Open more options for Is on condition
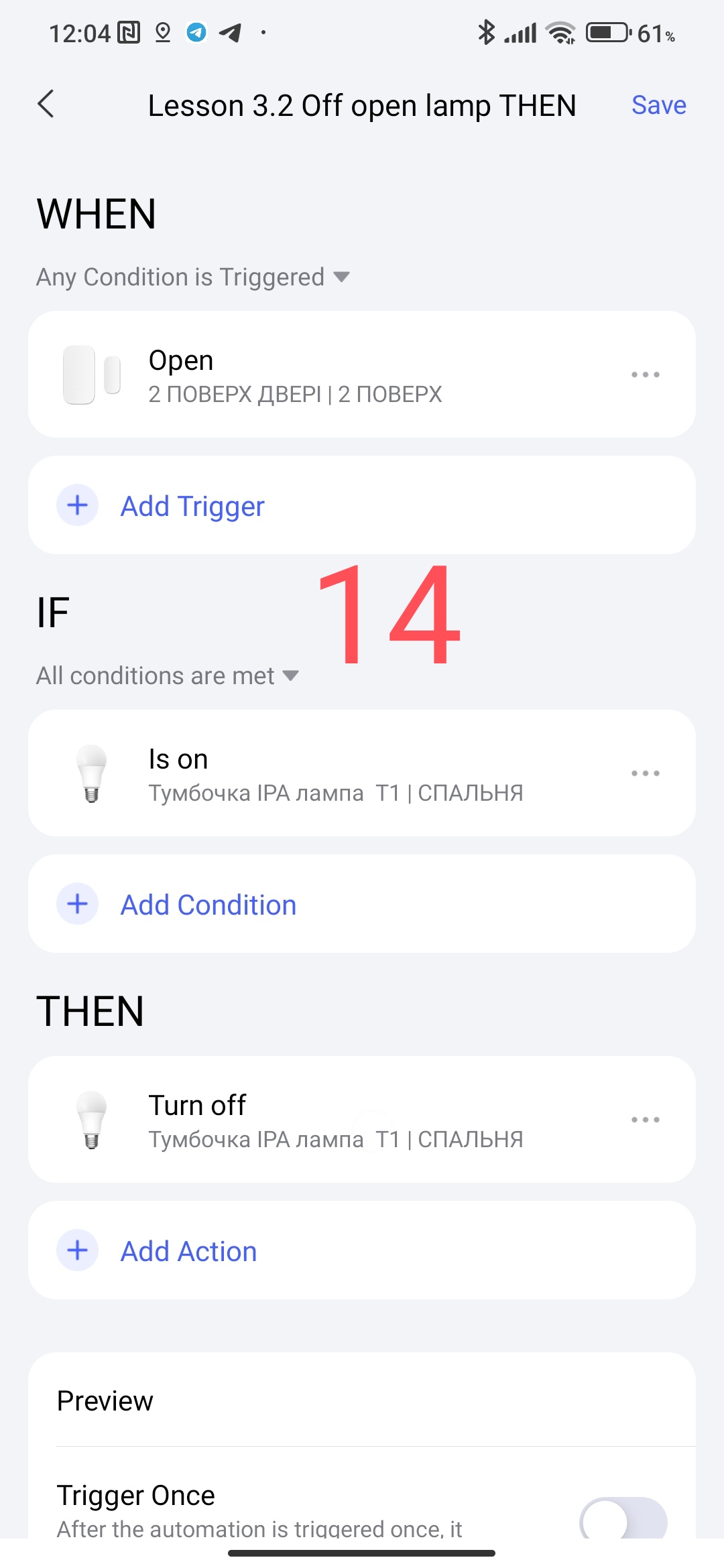 pos(645,773)
